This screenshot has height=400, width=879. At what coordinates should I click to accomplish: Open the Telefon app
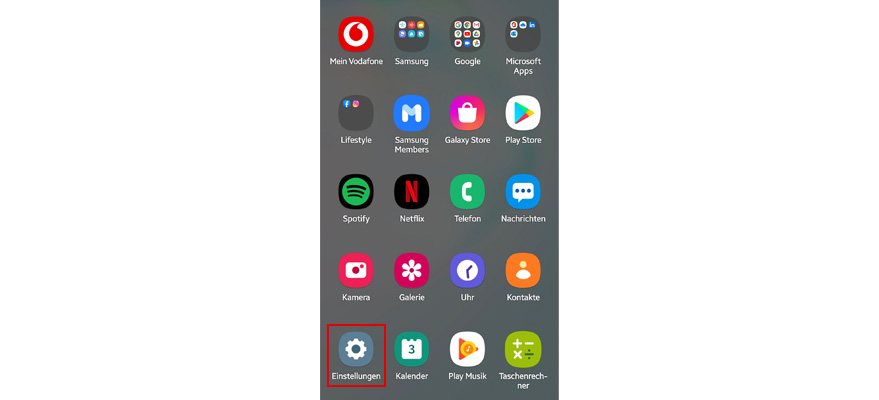tap(467, 191)
